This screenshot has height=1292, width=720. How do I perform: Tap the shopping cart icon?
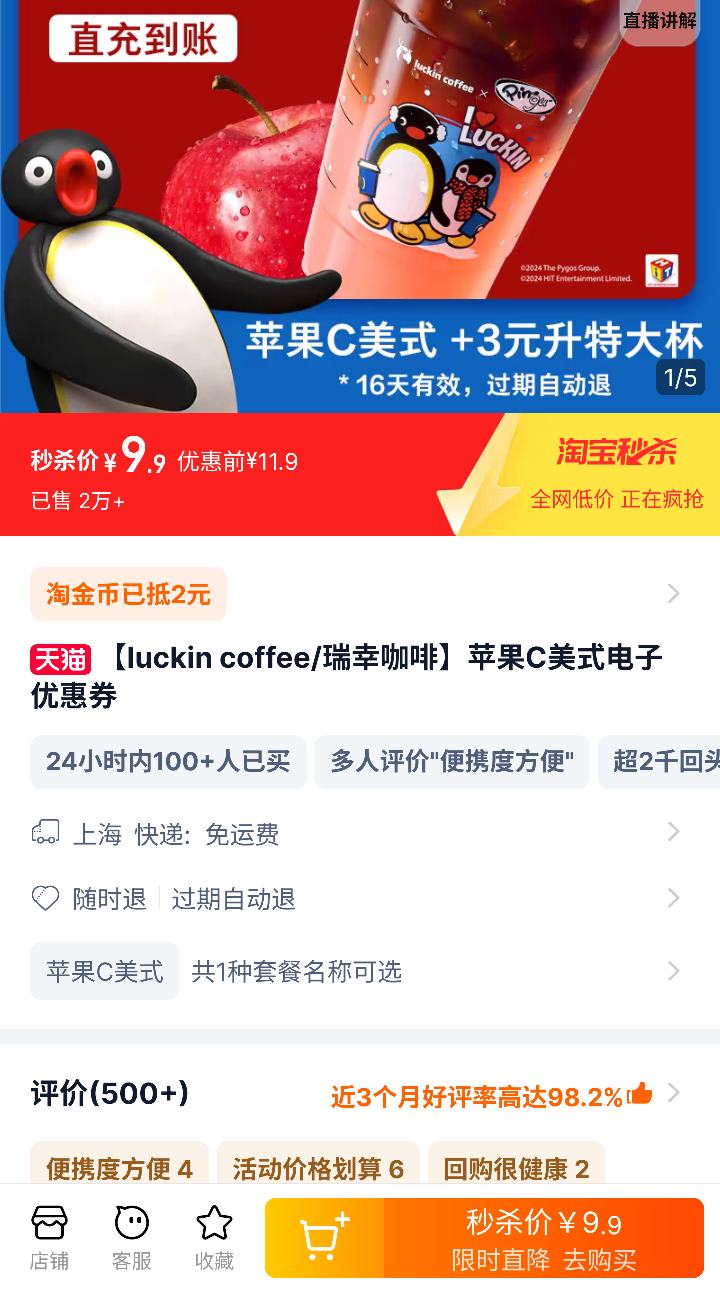tap(322, 1235)
